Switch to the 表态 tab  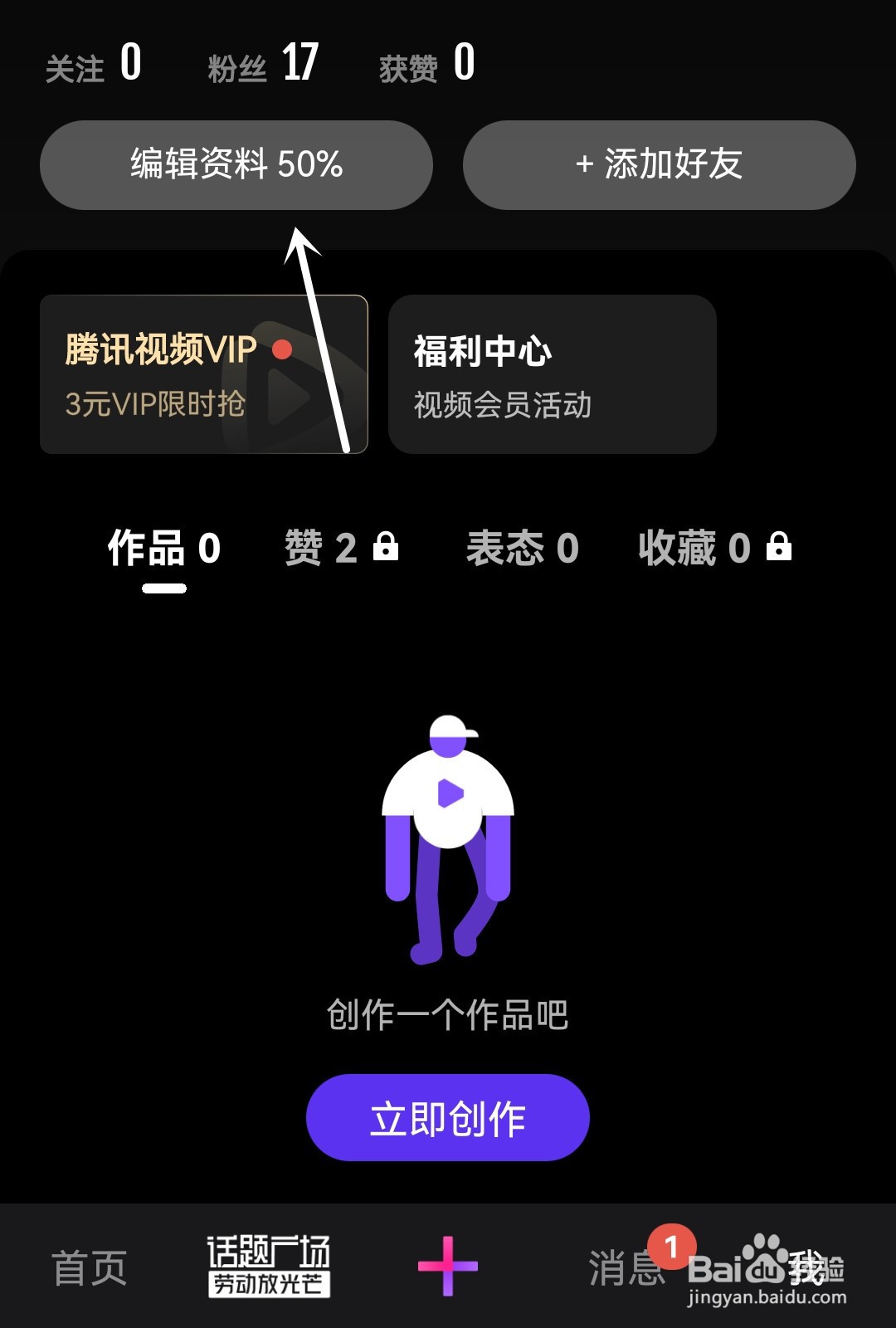[524, 548]
